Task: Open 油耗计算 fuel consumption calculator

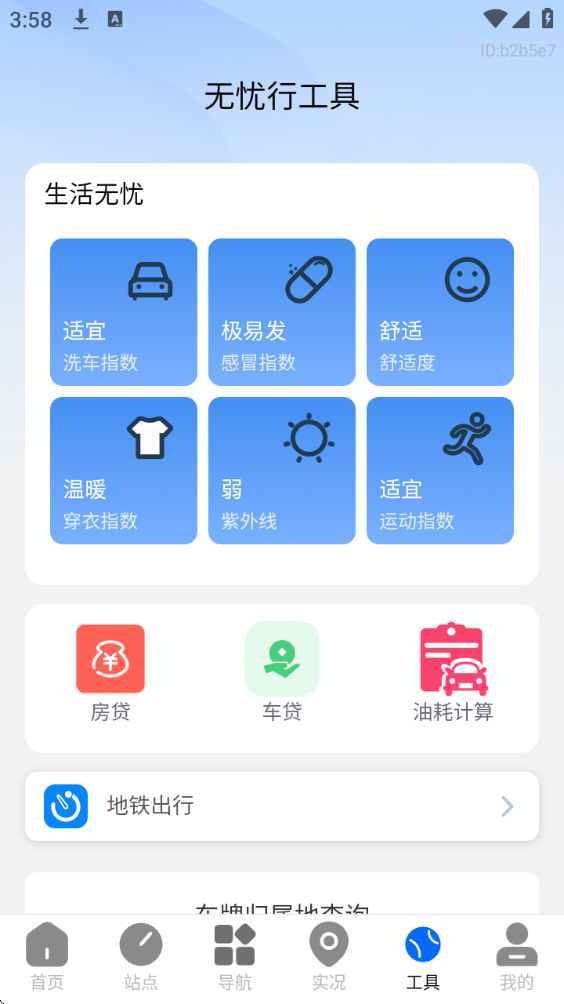Action: [x=453, y=672]
